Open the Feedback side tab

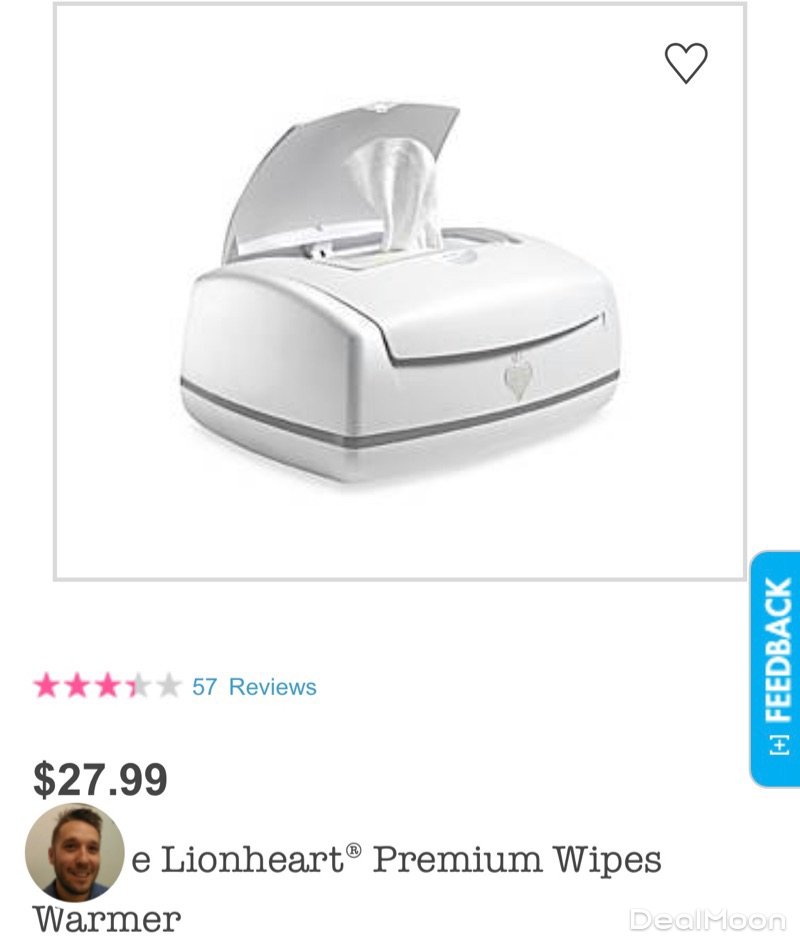[777, 667]
